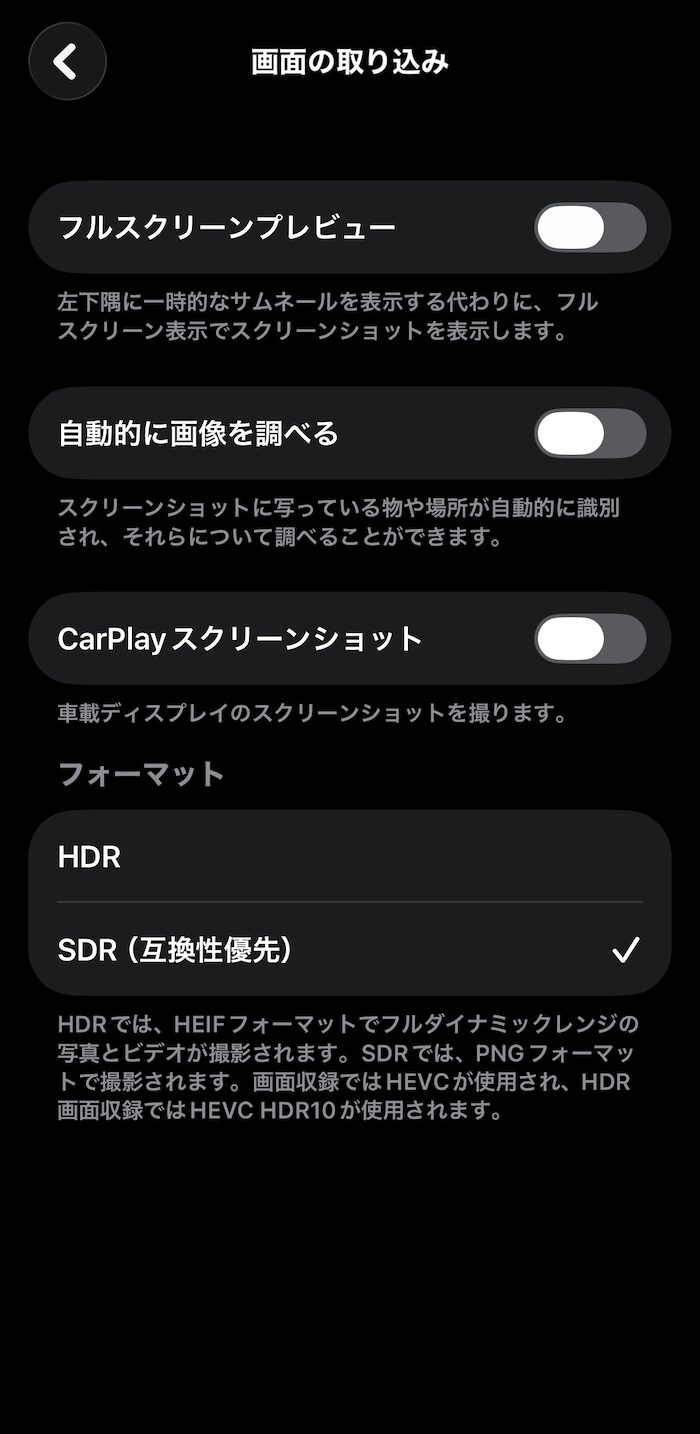Go back using the top-left arrow

click(67, 62)
